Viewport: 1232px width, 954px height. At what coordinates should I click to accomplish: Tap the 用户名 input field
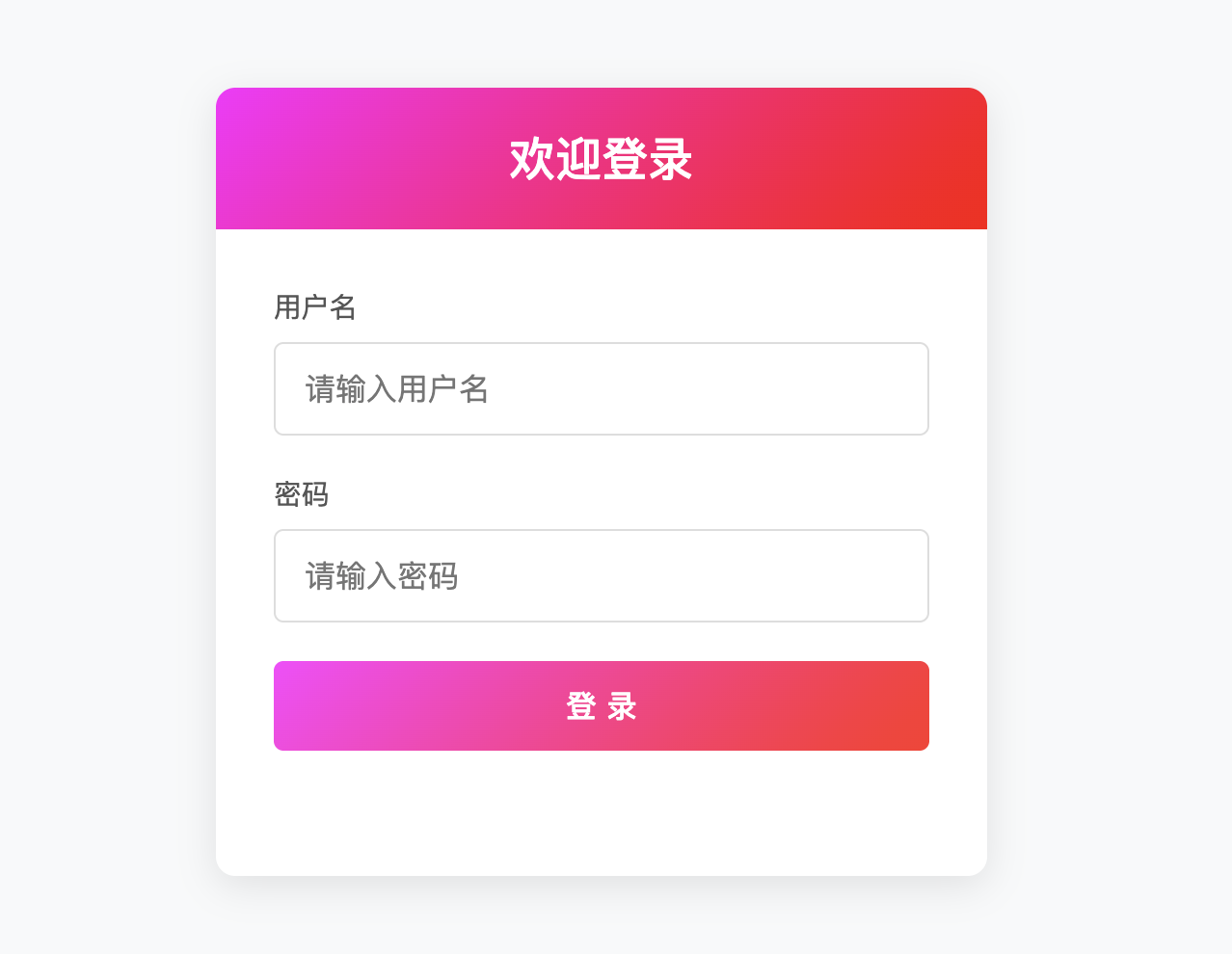point(601,388)
